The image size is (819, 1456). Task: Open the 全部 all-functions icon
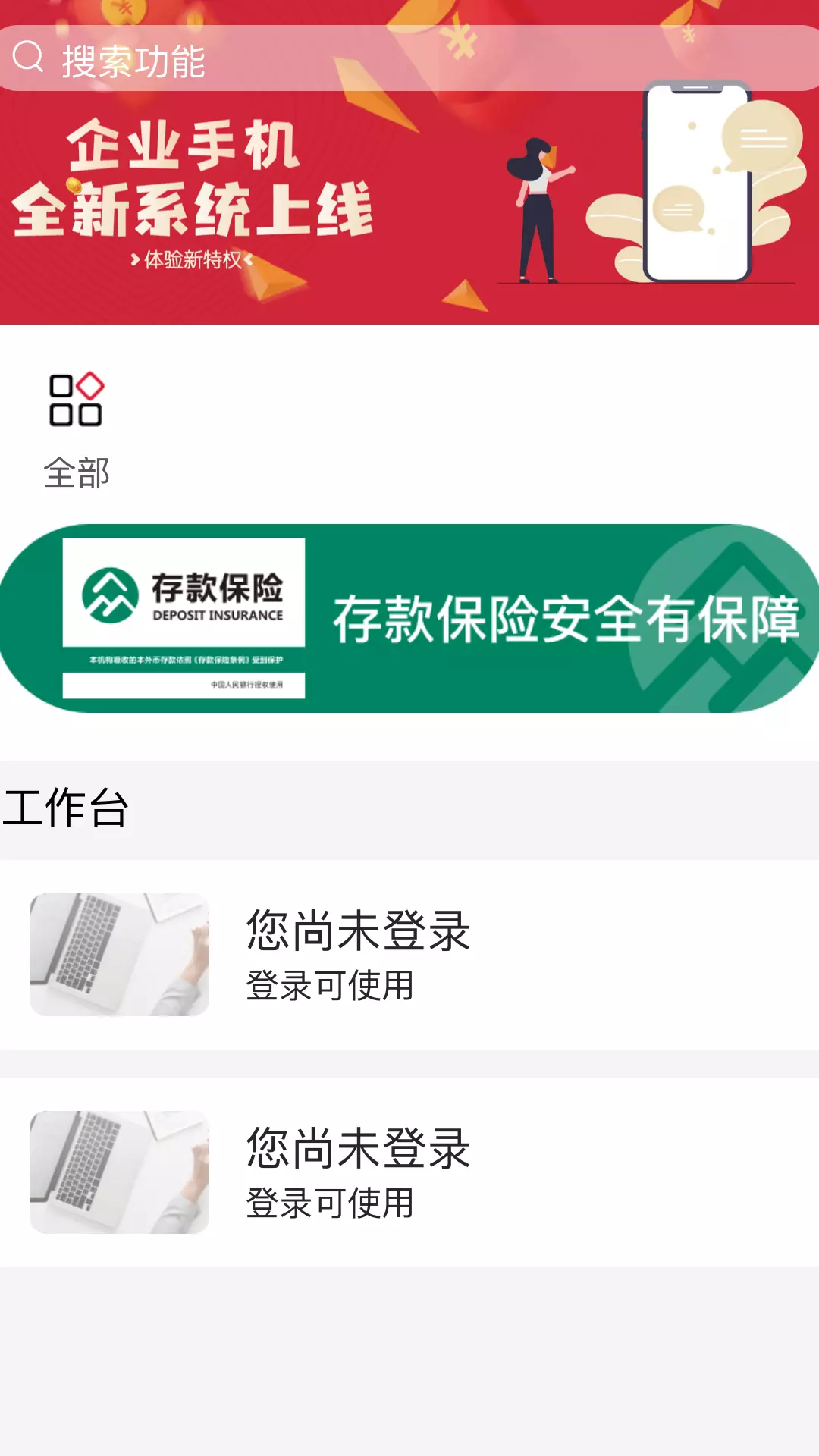(x=76, y=430)
